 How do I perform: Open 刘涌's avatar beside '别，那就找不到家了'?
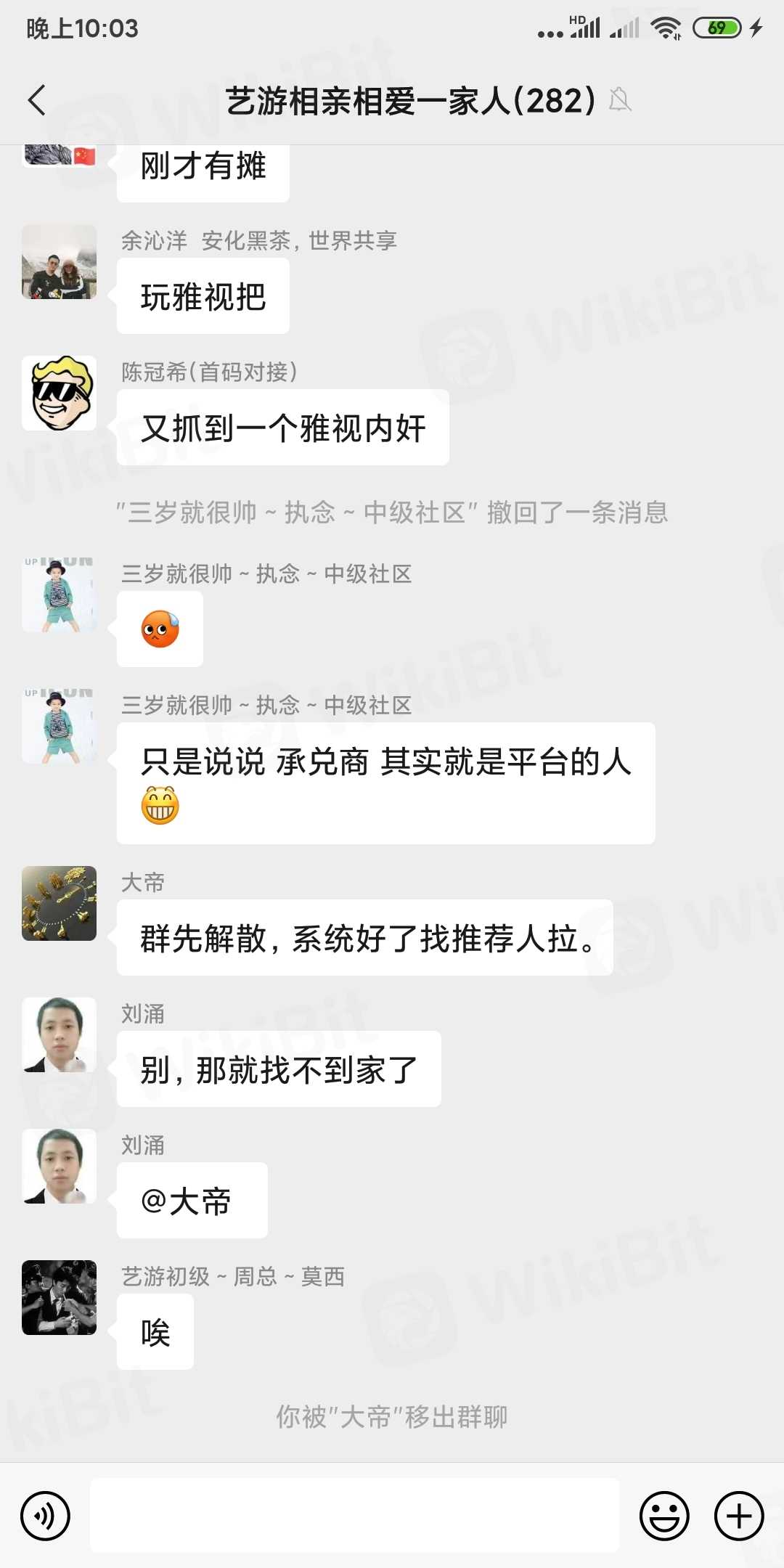pos(59,1034)
